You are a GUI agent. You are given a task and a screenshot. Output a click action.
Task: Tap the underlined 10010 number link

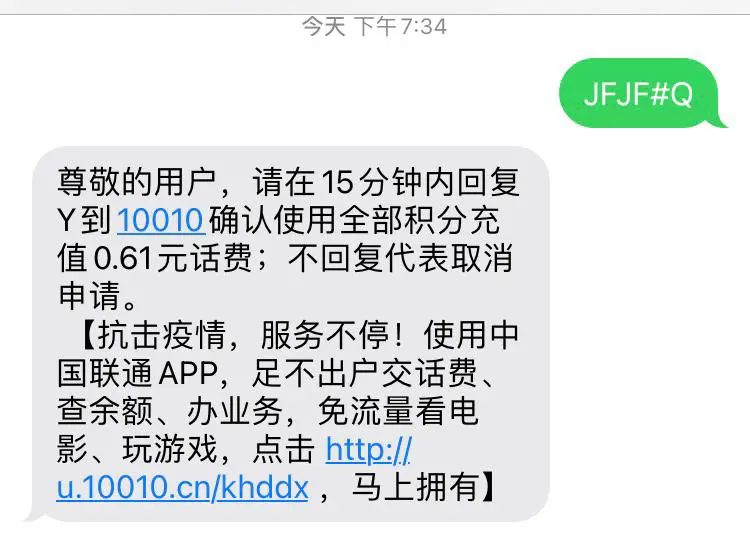(x=161, y=220)
